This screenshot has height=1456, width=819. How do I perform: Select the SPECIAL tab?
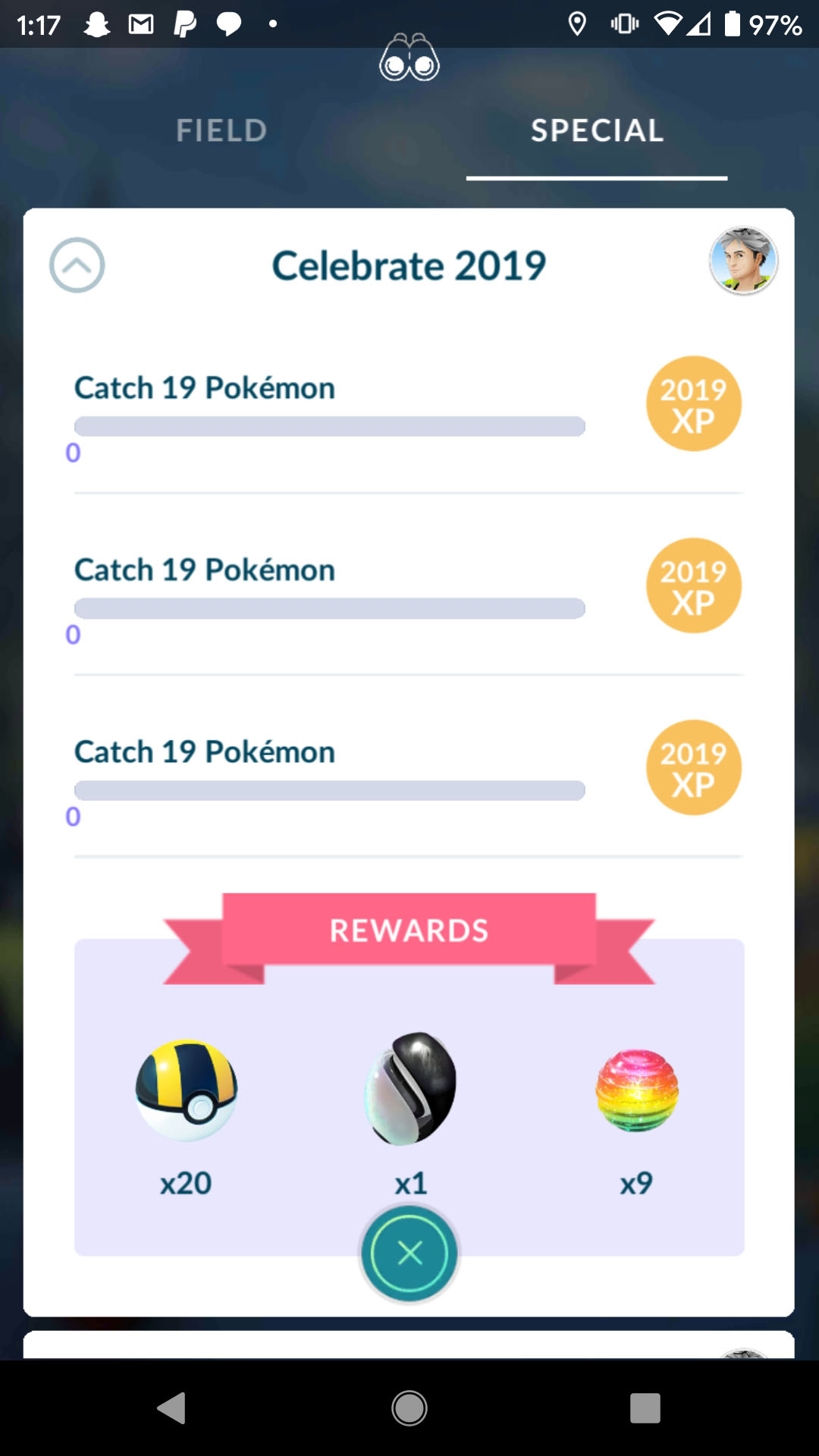point(598,130)
